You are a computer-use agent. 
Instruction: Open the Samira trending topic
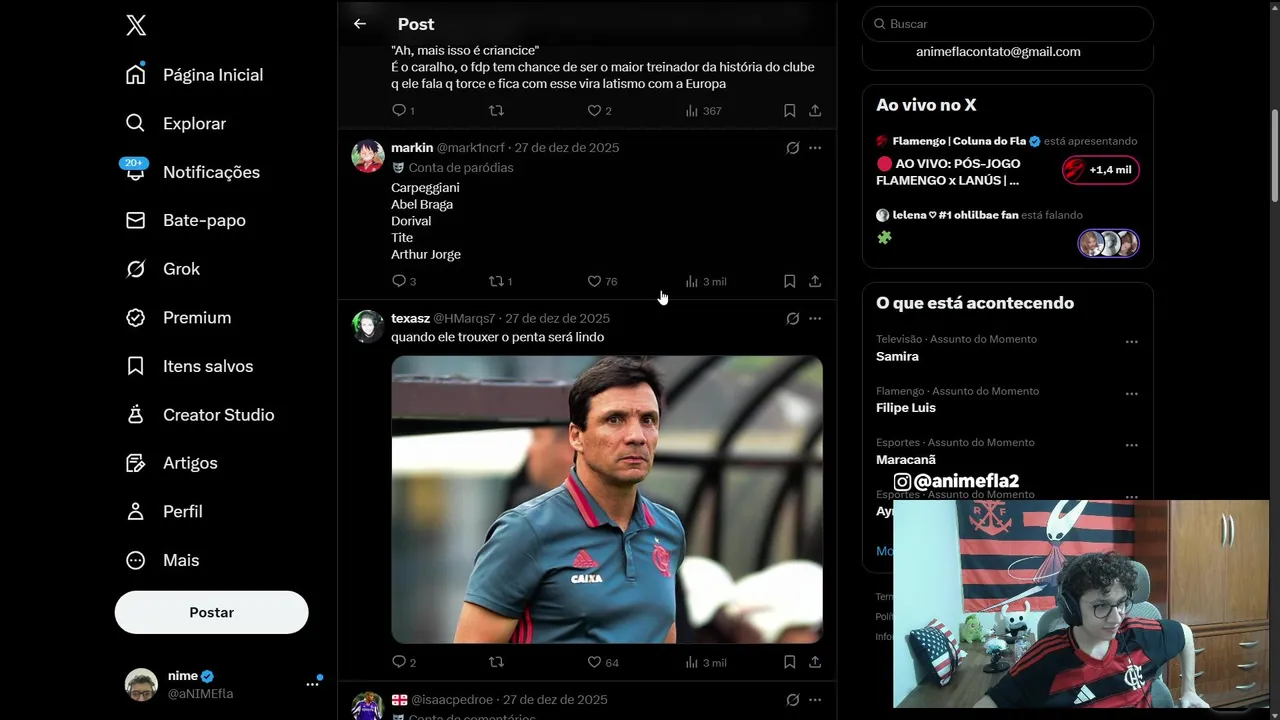pyautogui.click(x=897, y=356)
